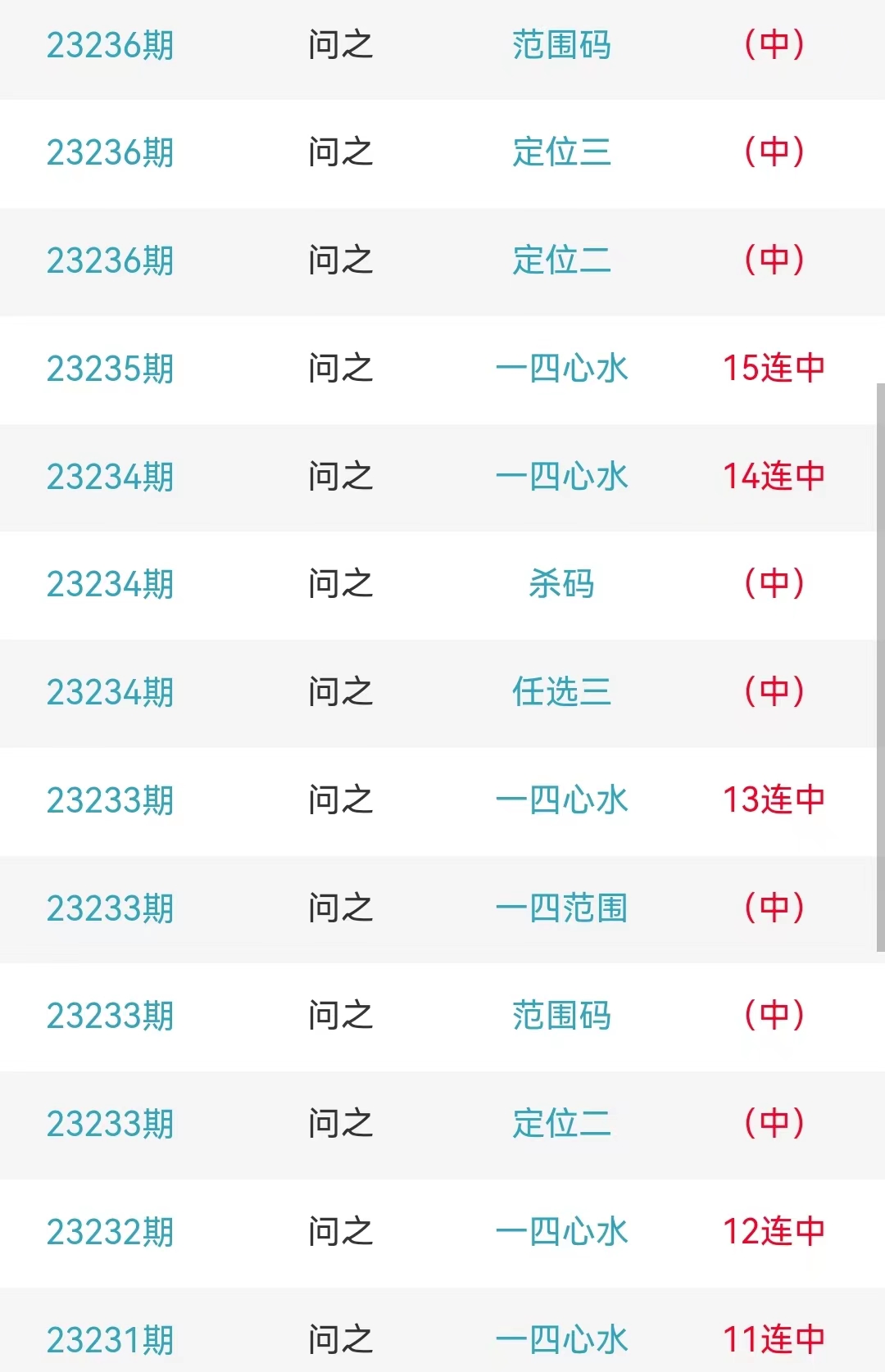View 23232期 一四心水 with 12连中
The image size is (885, 1372).
point(561,1232)
